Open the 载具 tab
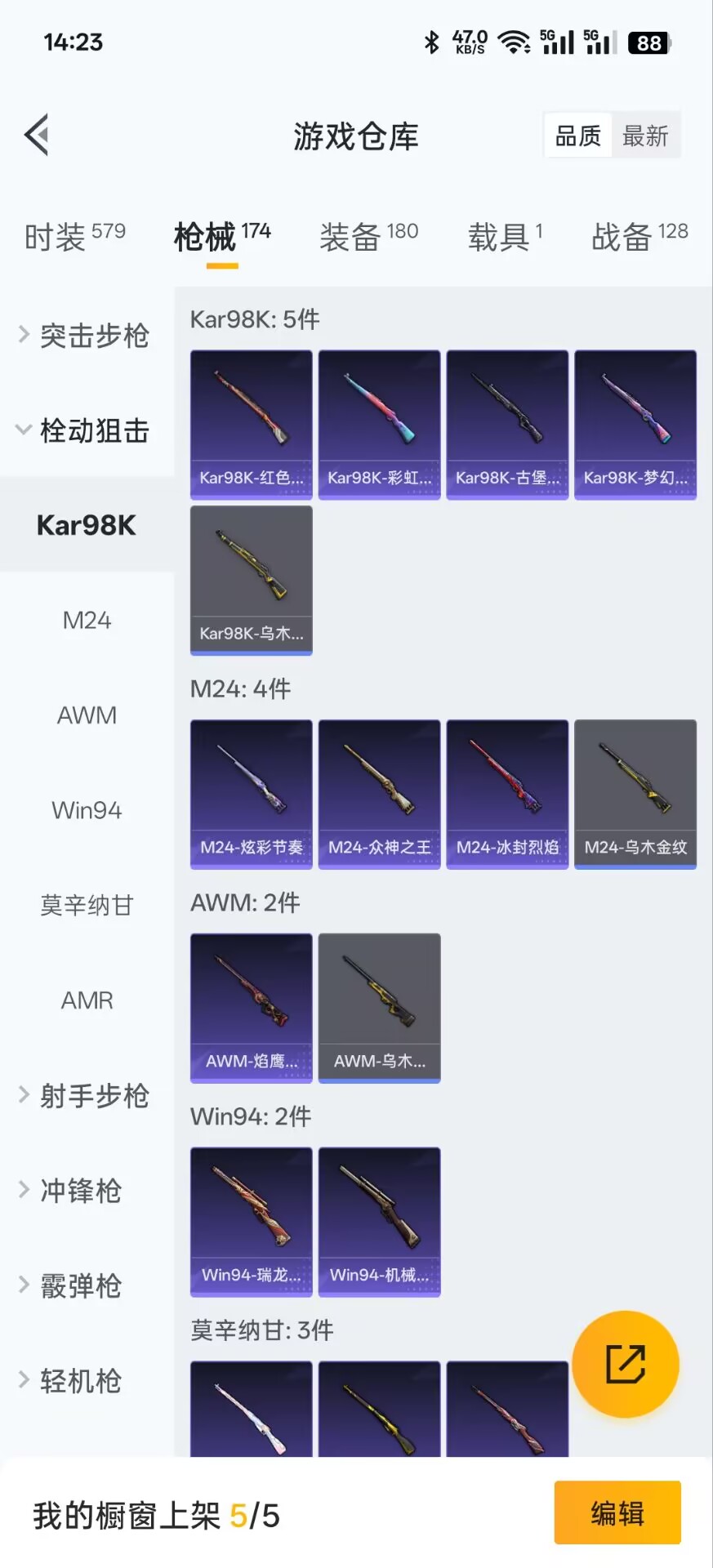The image size is (713, 1568). click(505, 237)
